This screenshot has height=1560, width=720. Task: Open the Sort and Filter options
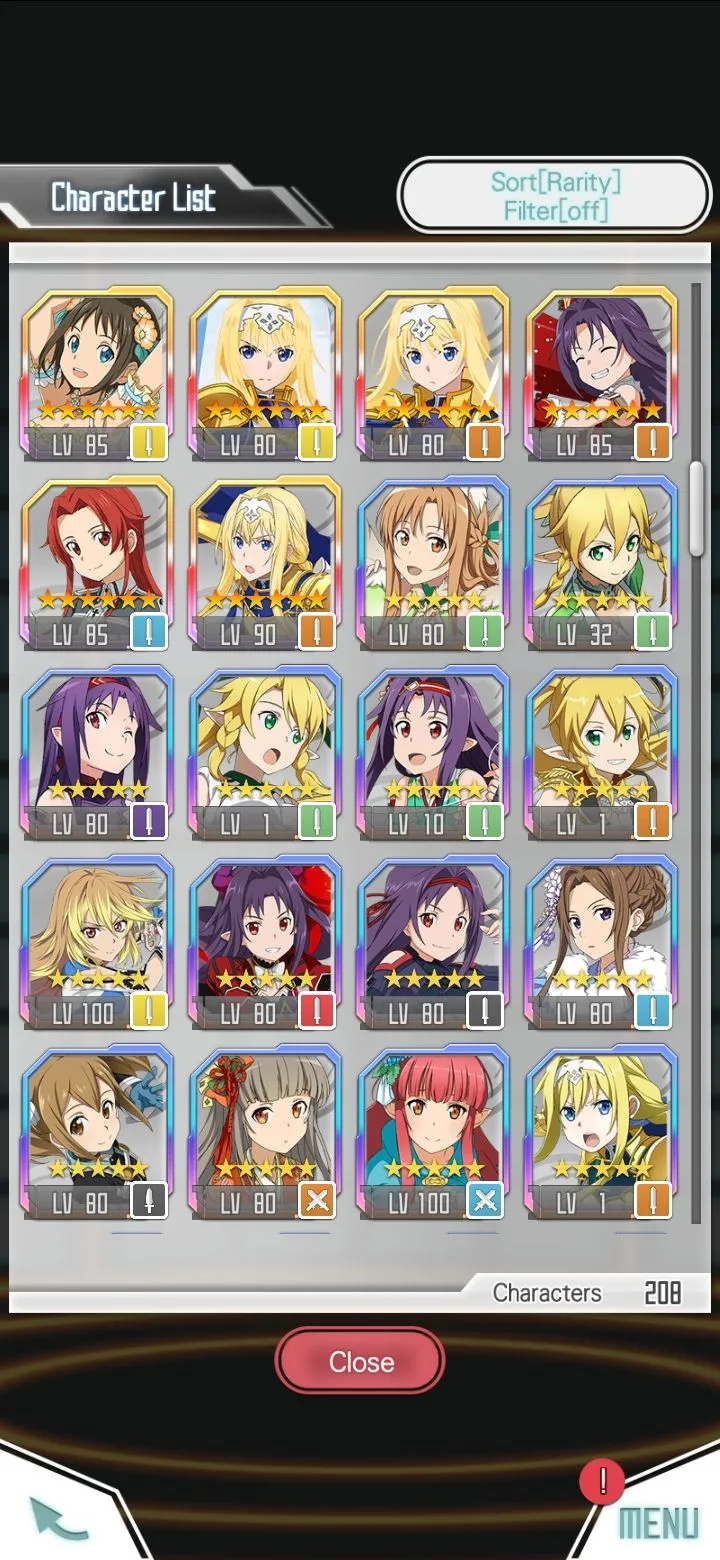554,196
